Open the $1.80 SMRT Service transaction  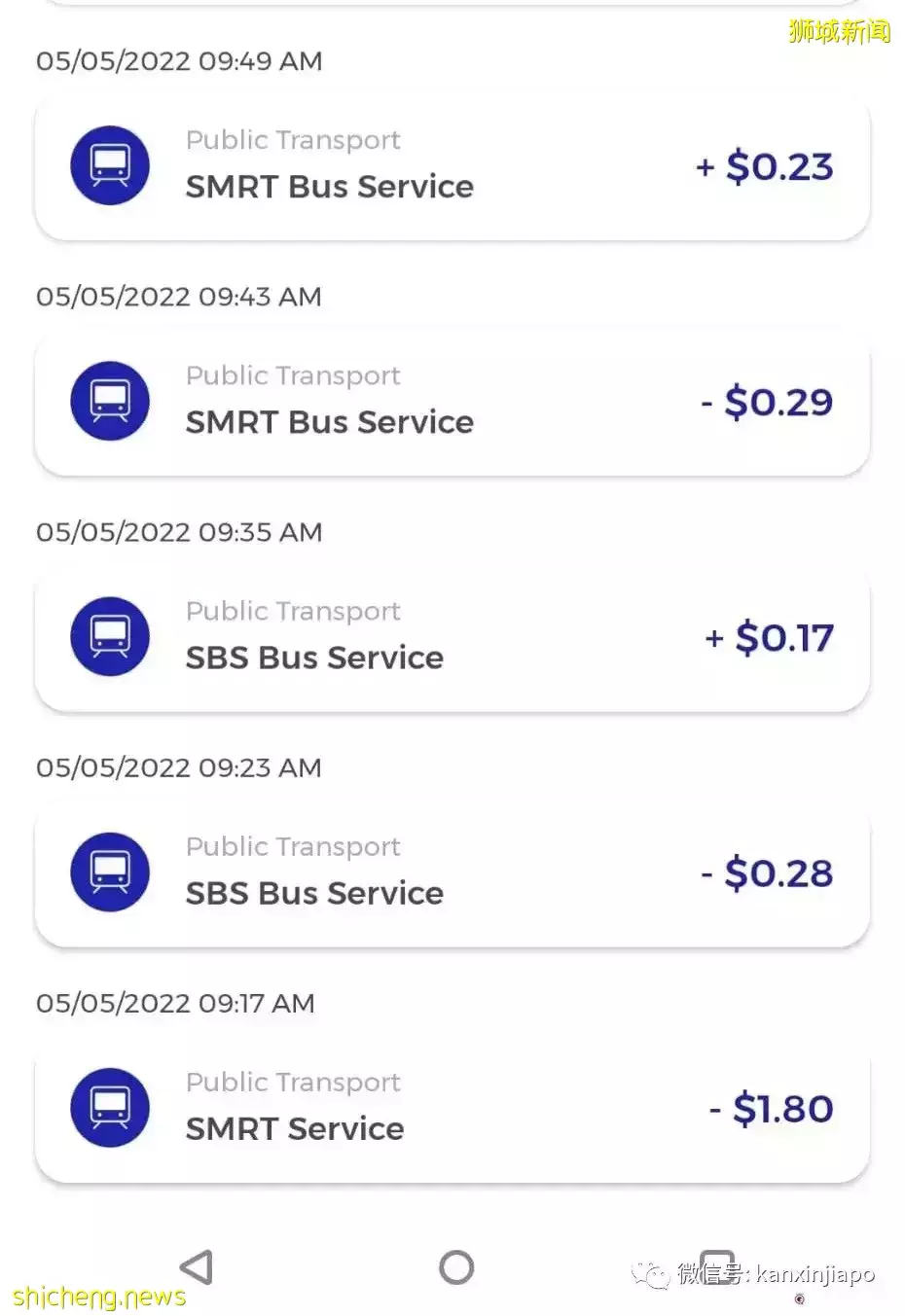[452, 1107]
